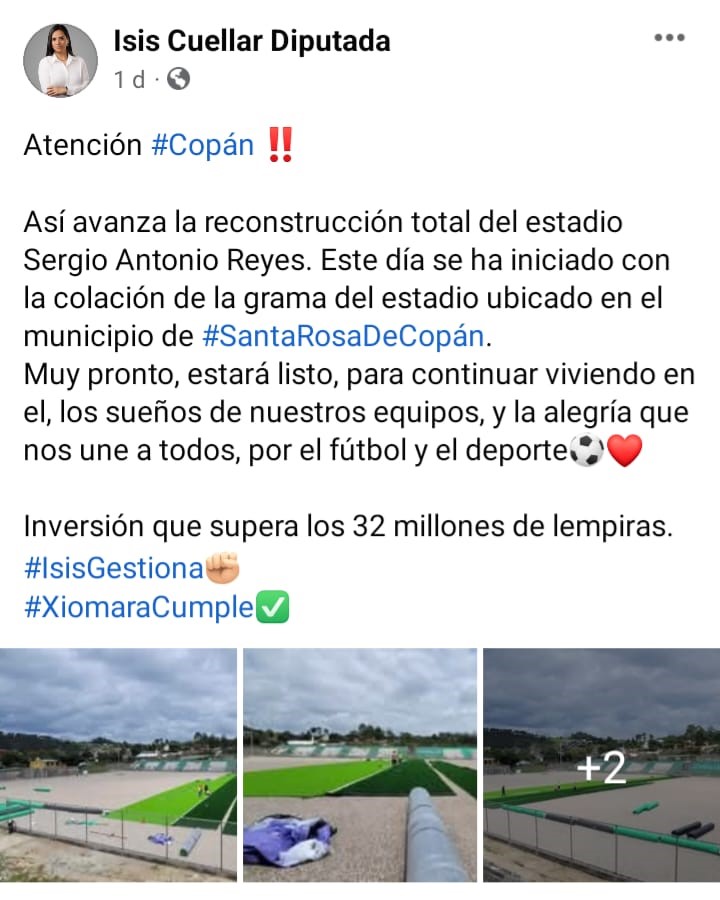Open the first stadium photo
The width and height of the screenshot is (720, 900).
118,765
